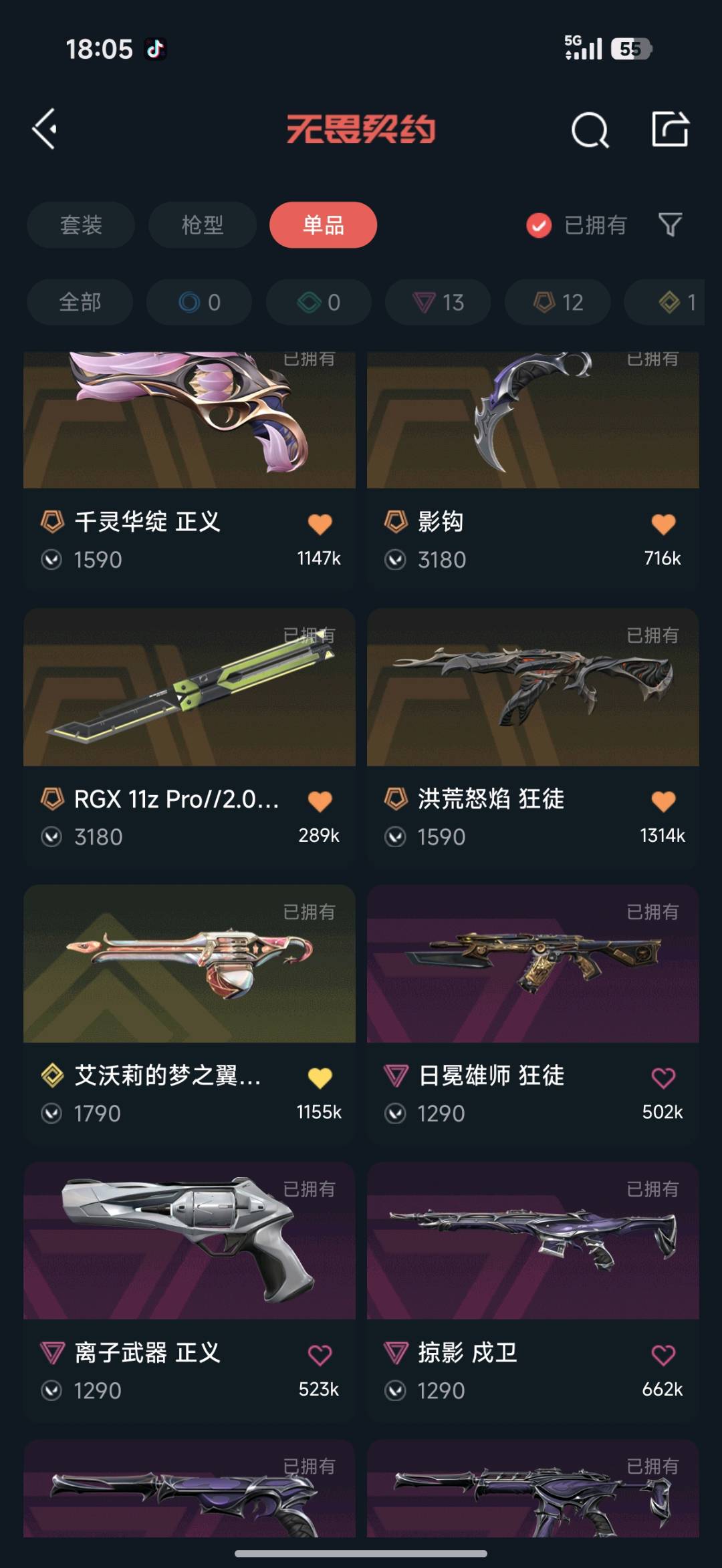722x1568 pixels.
Task: Like the 掠影 戍卫 skin
Action: [x=663, y=1356]
